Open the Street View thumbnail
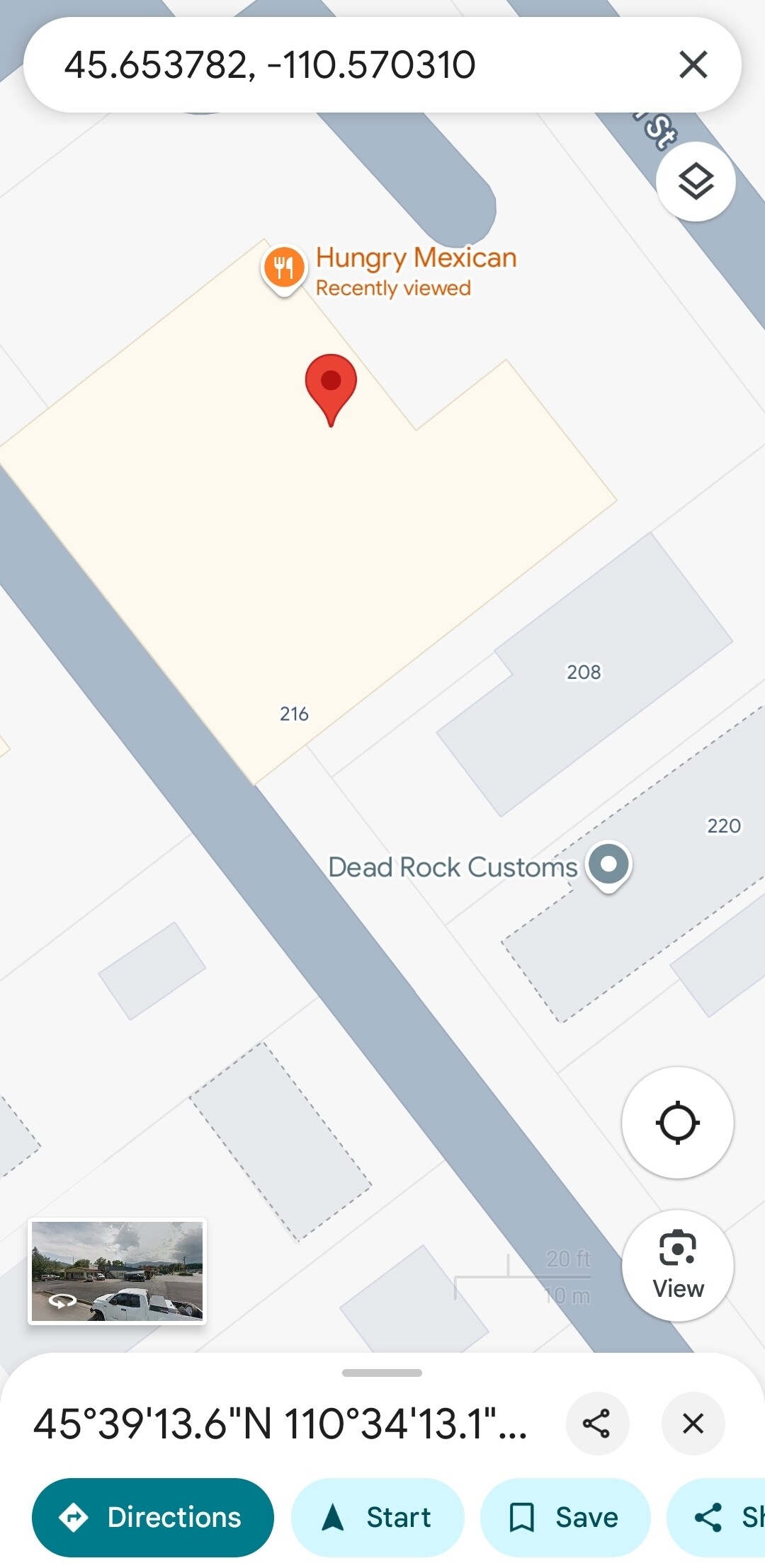 click(117, 1271)
